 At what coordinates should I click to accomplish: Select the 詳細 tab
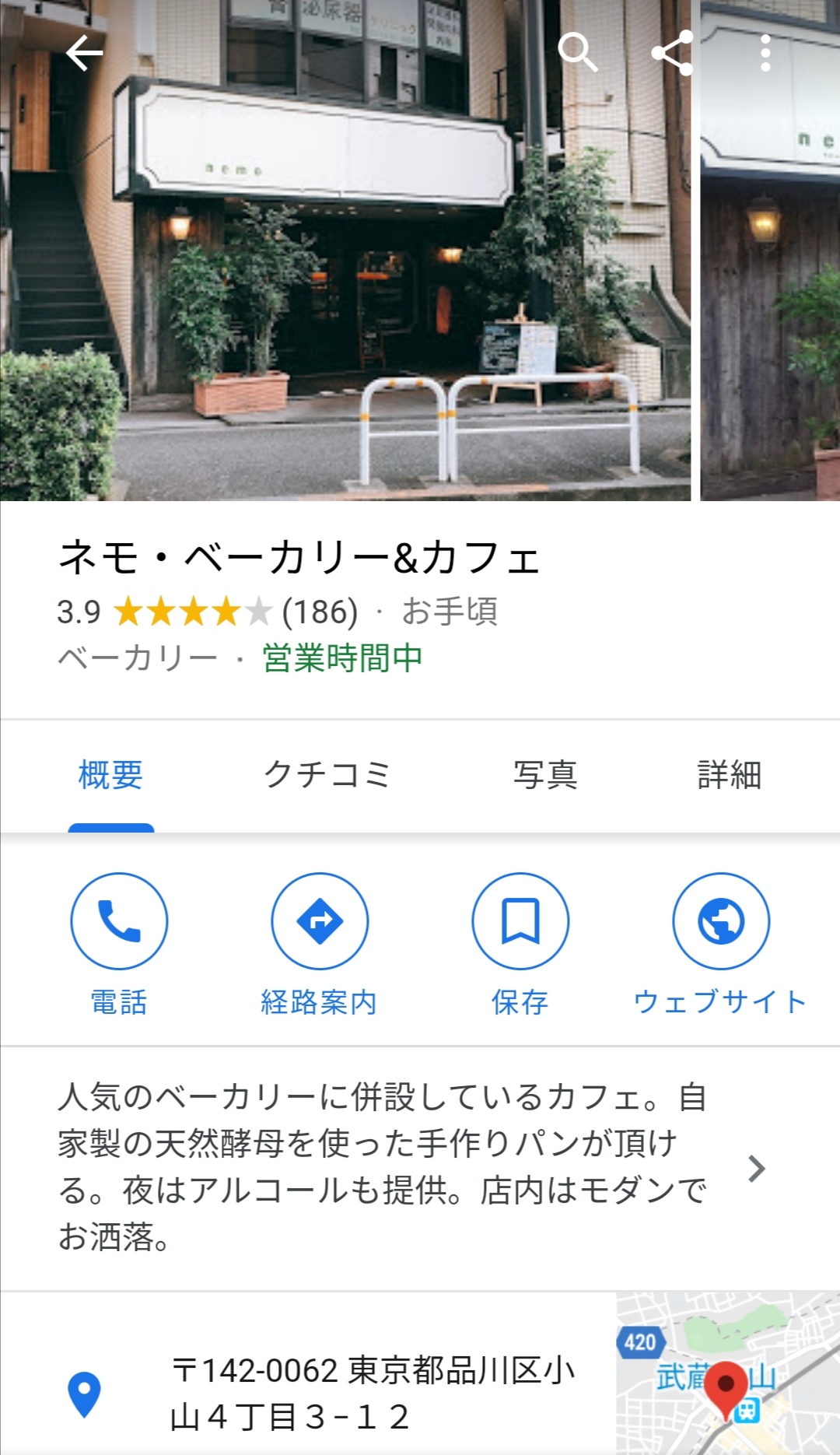[729, 775]
